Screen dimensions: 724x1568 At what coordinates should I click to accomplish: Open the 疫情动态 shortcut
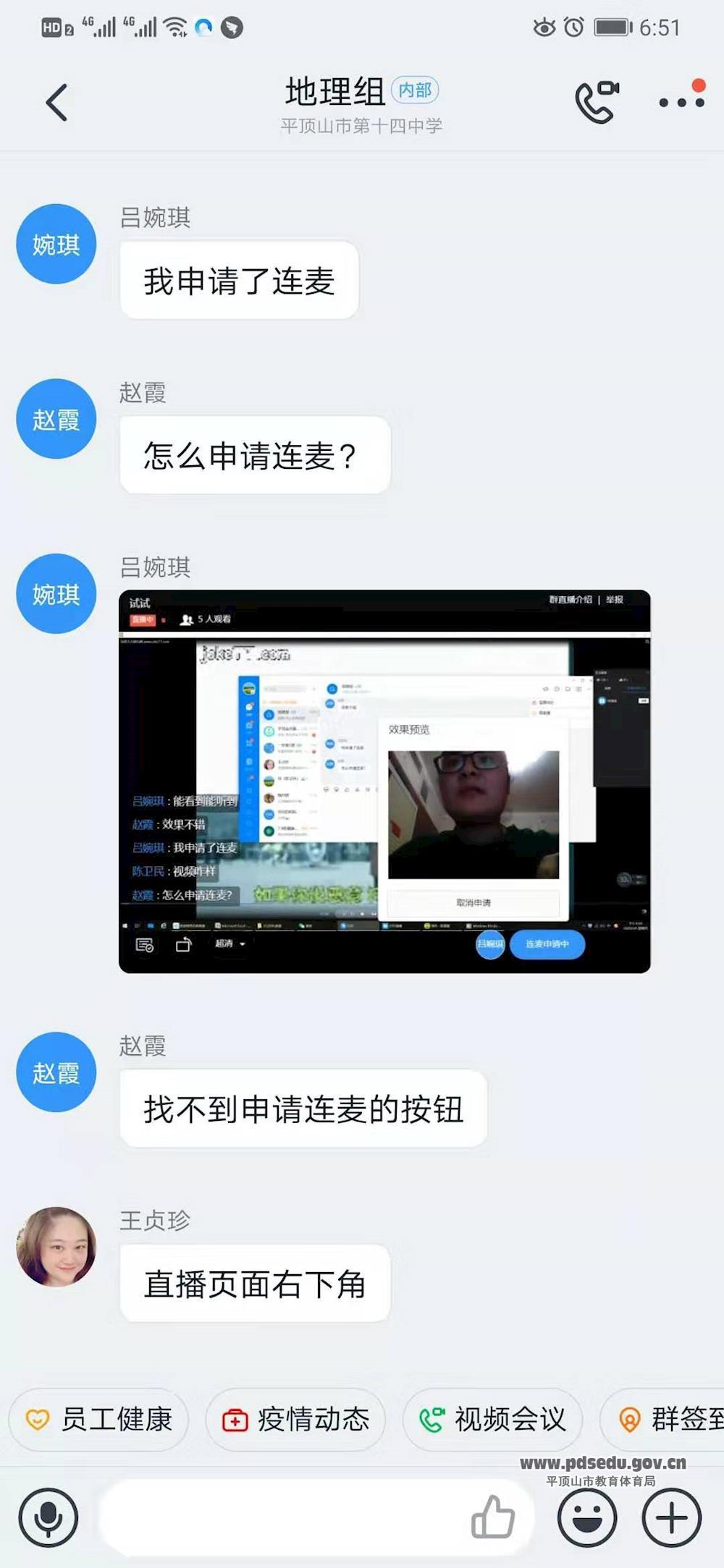pyautogui.click(x=295, y=1420)
